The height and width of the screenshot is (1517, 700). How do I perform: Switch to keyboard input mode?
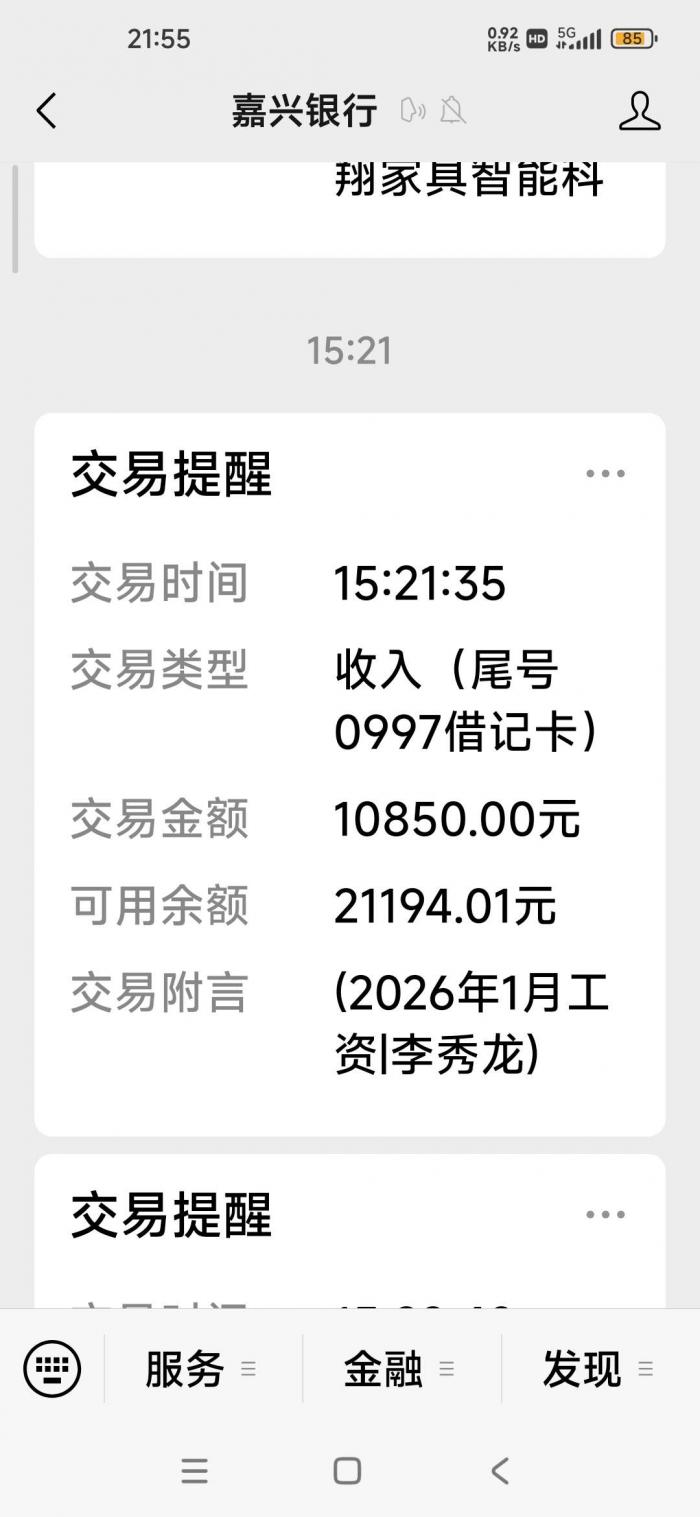[x=52, y=1368]
